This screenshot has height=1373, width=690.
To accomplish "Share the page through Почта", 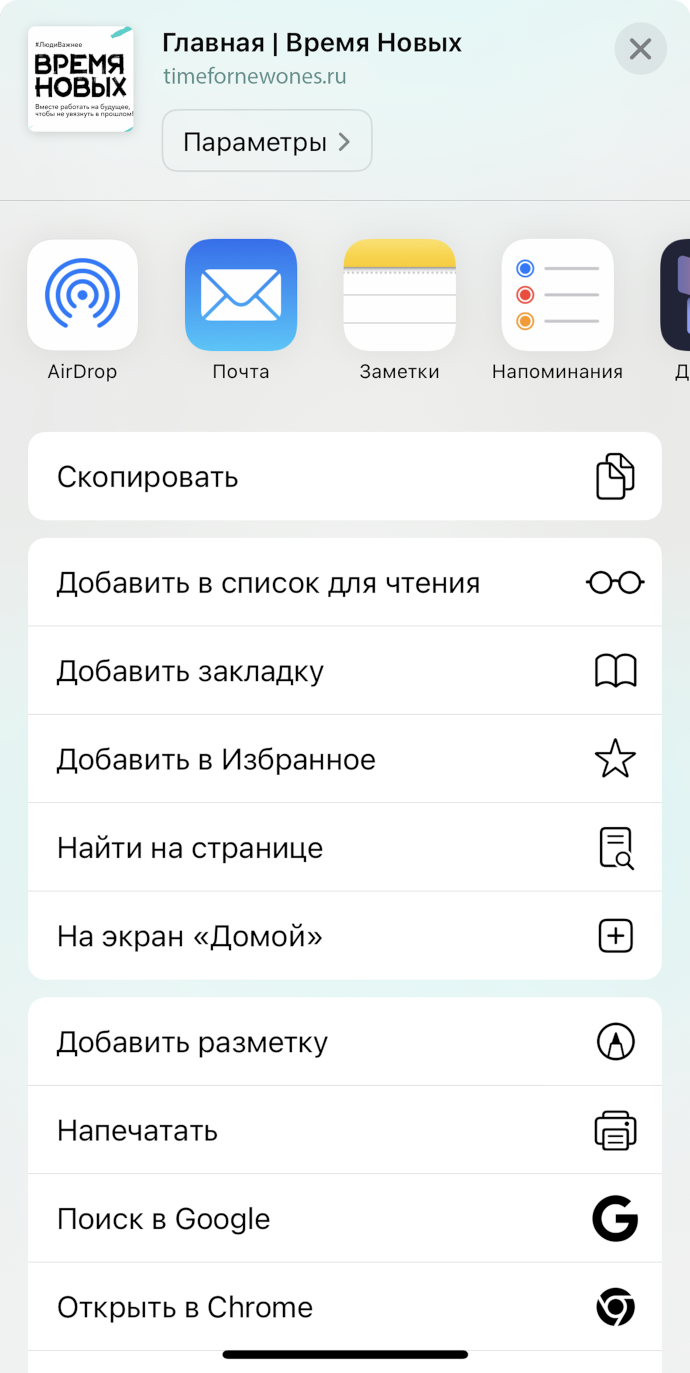I will click(x=241, y=296).
